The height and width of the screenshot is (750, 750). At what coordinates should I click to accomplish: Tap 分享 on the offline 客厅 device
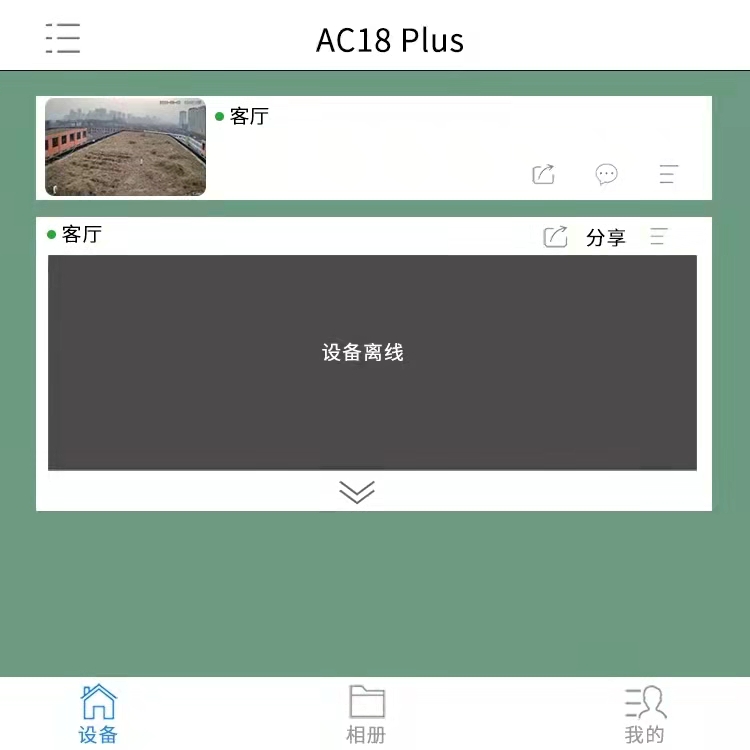tap(604, 237)
